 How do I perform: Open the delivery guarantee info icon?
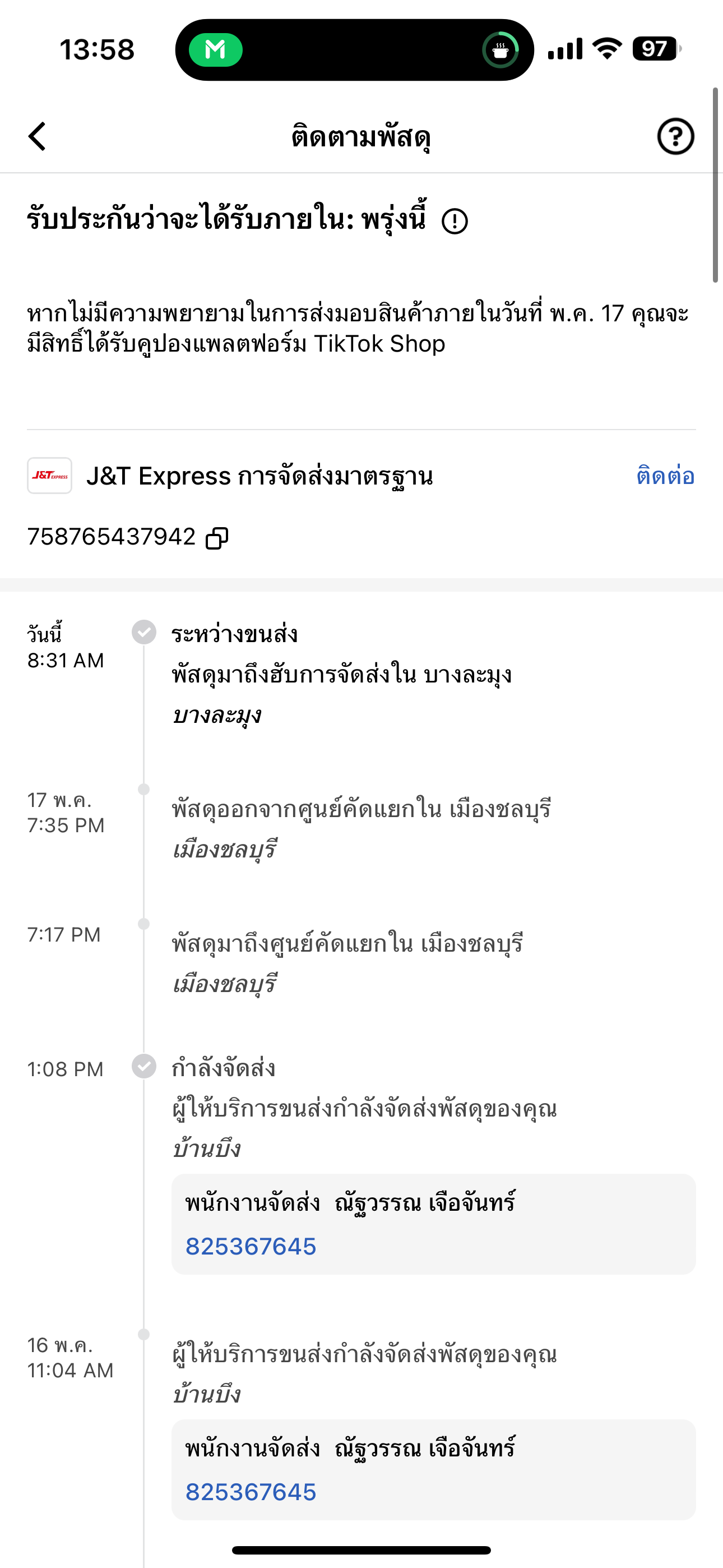[455, 221]
